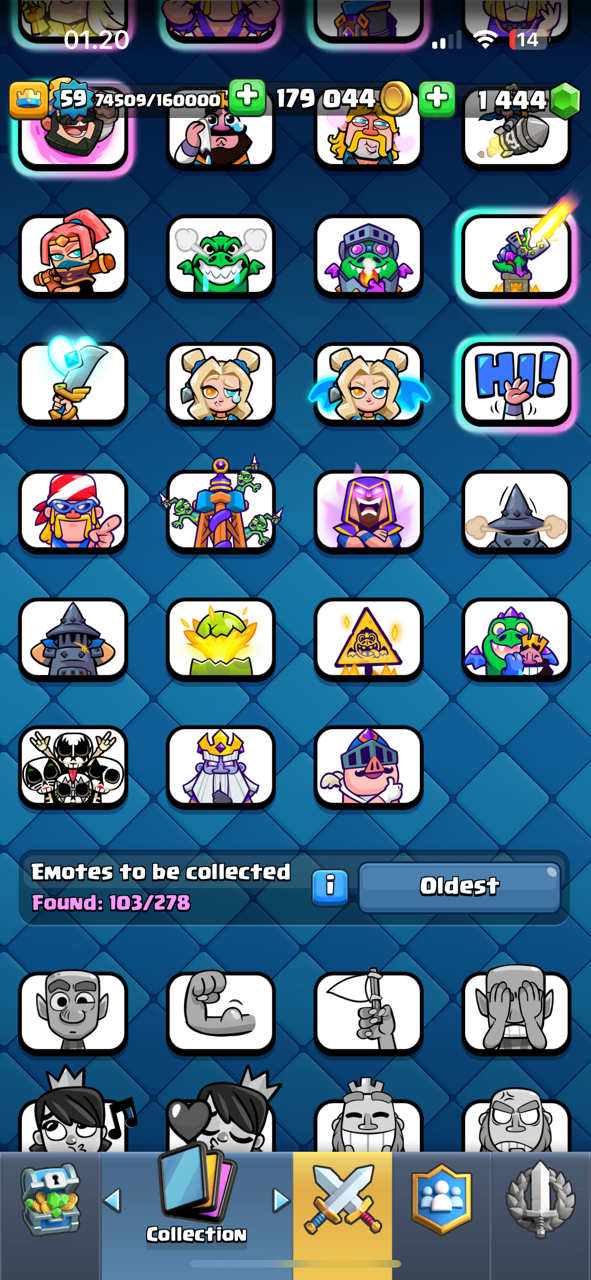This screenshot has width=591, height=1280.
Task: Select the goblin tower emote
Action: 221,511
